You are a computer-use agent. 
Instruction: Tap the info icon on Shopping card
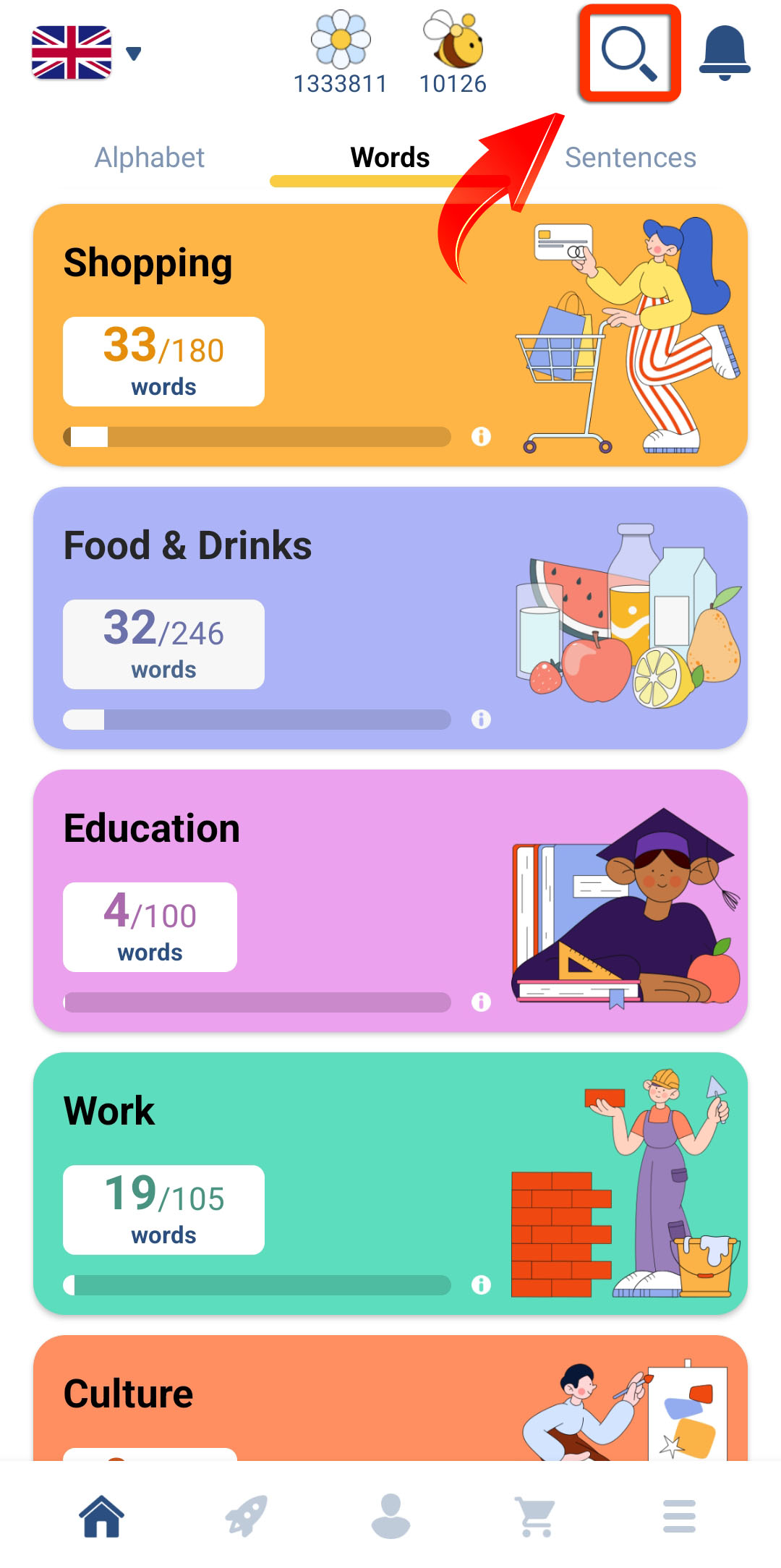(x=481, y=436)
